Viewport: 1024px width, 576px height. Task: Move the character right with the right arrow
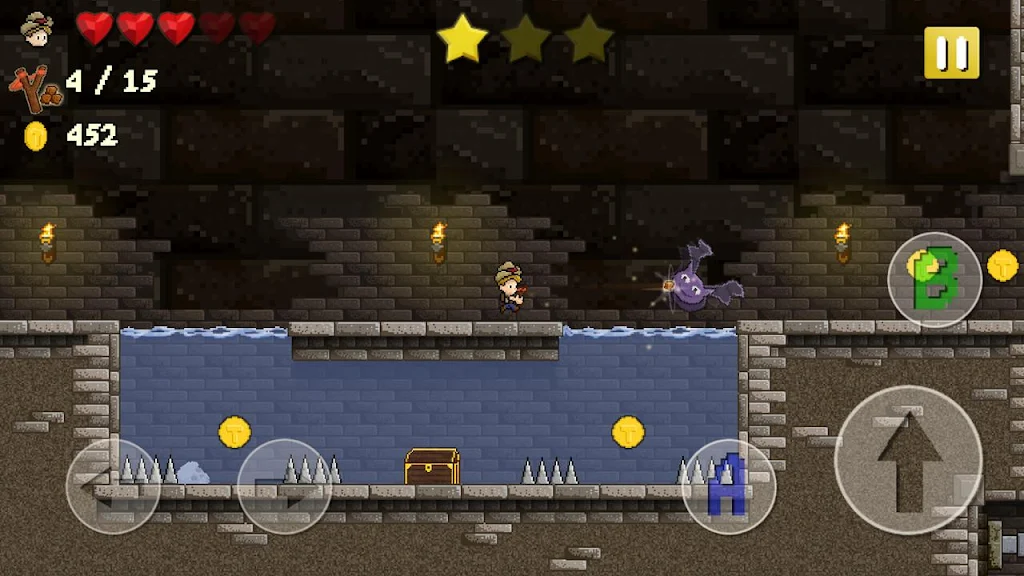284,486
